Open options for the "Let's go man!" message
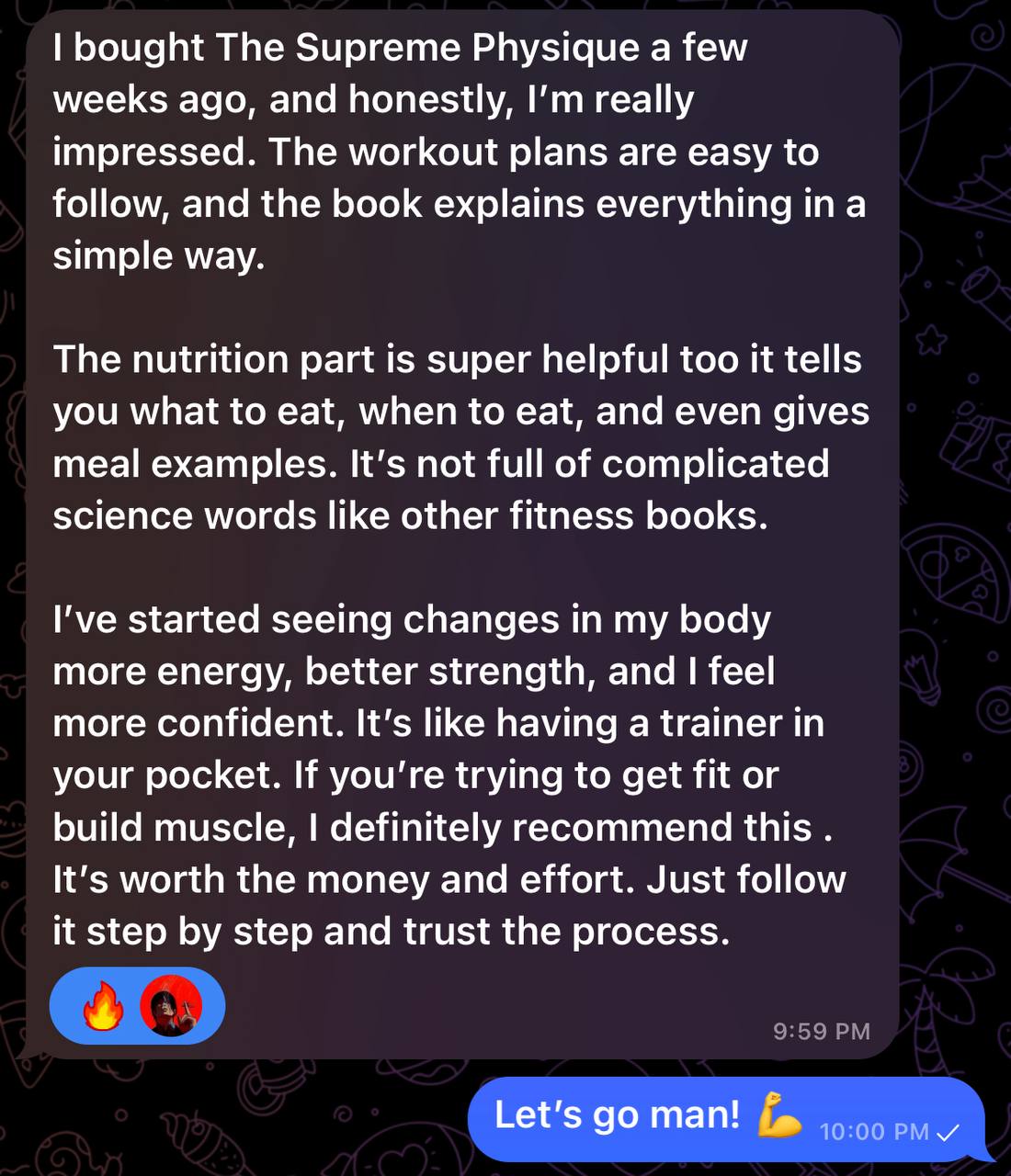 pos(643,1116)
